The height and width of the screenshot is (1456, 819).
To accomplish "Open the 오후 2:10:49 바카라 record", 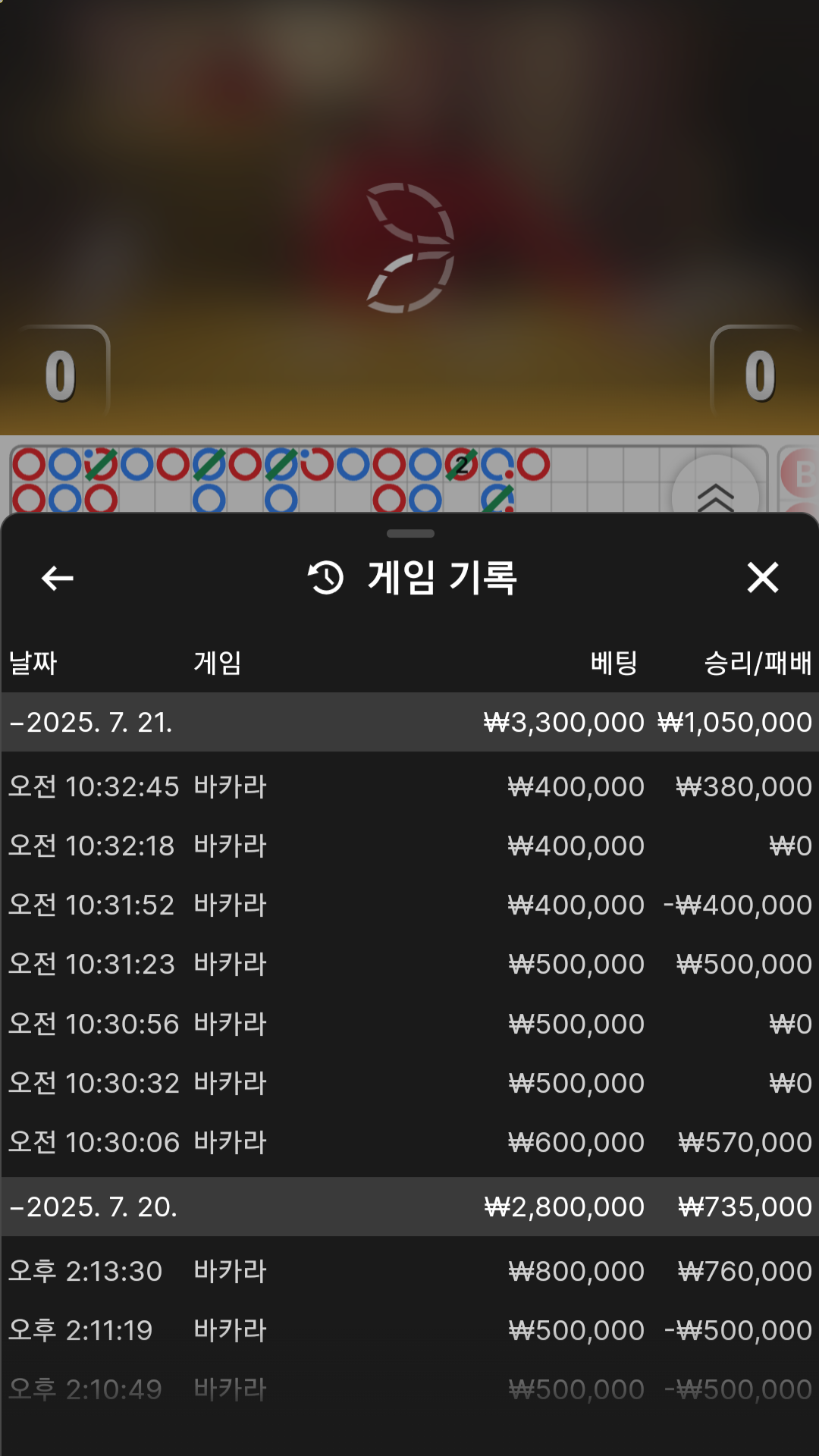I will tap(409, 1389).
